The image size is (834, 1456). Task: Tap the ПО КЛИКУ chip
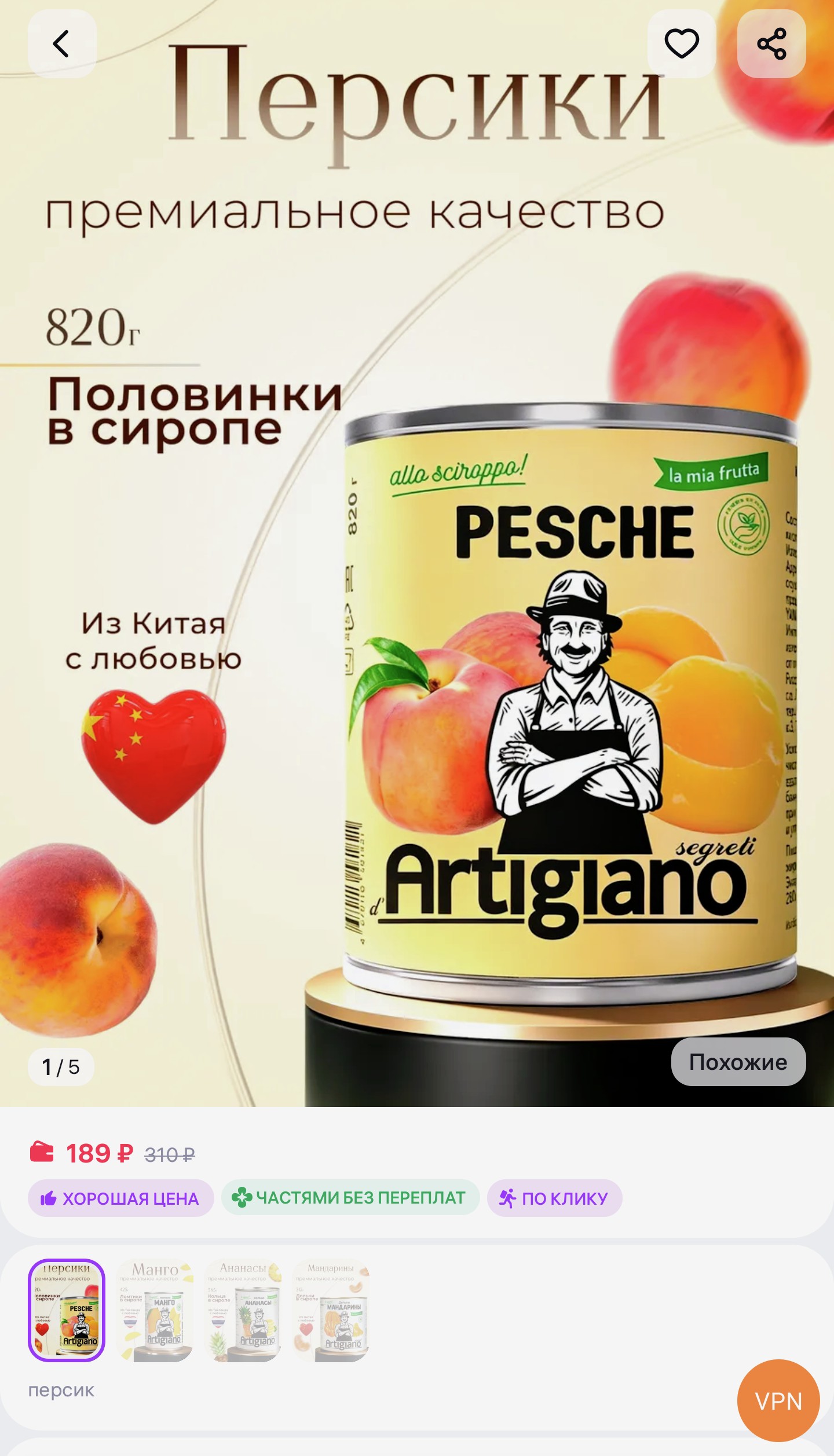[554, 1198]
